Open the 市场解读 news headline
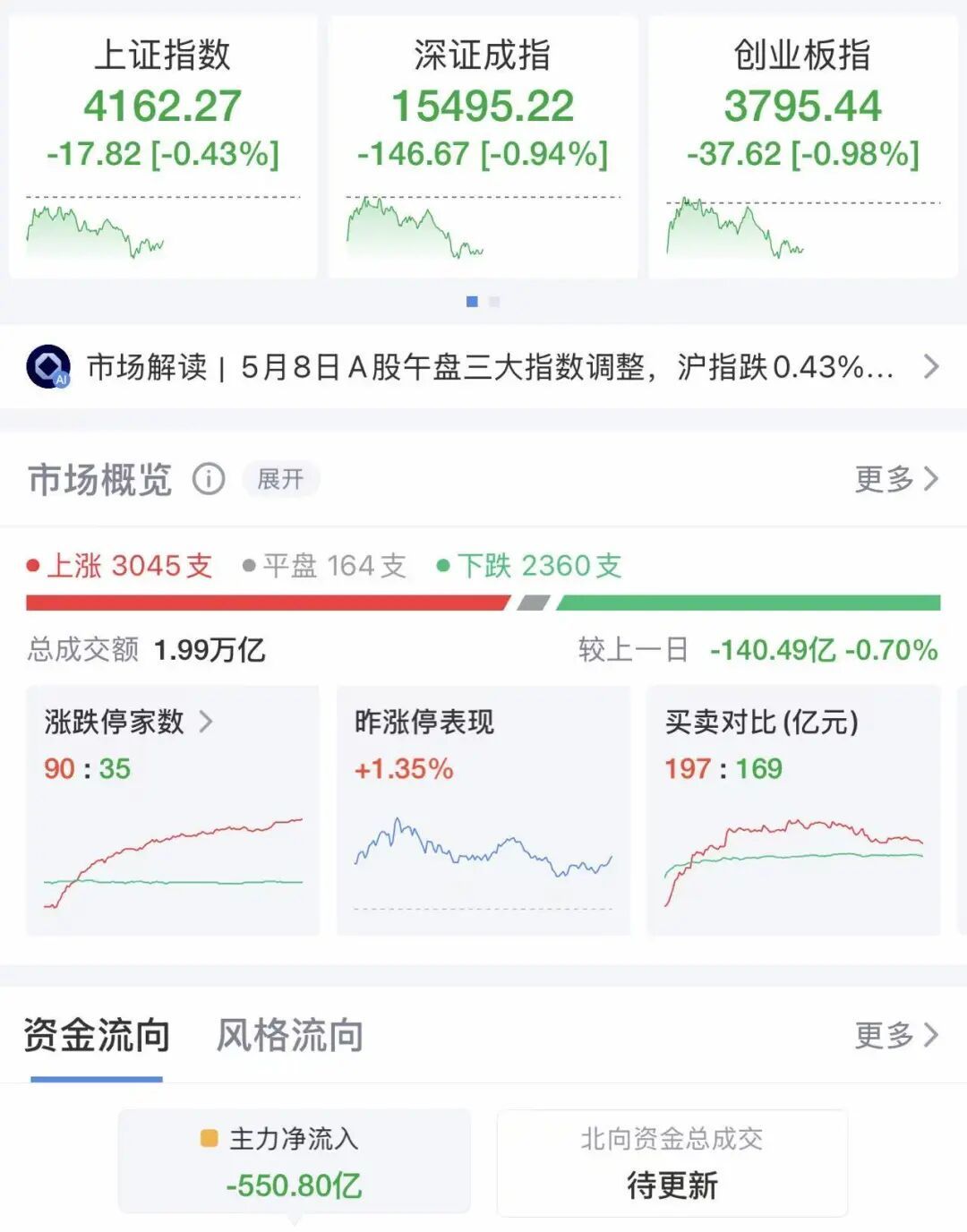Image resolution: width=967 pixels, height=1232 pixels. [483, 367]
